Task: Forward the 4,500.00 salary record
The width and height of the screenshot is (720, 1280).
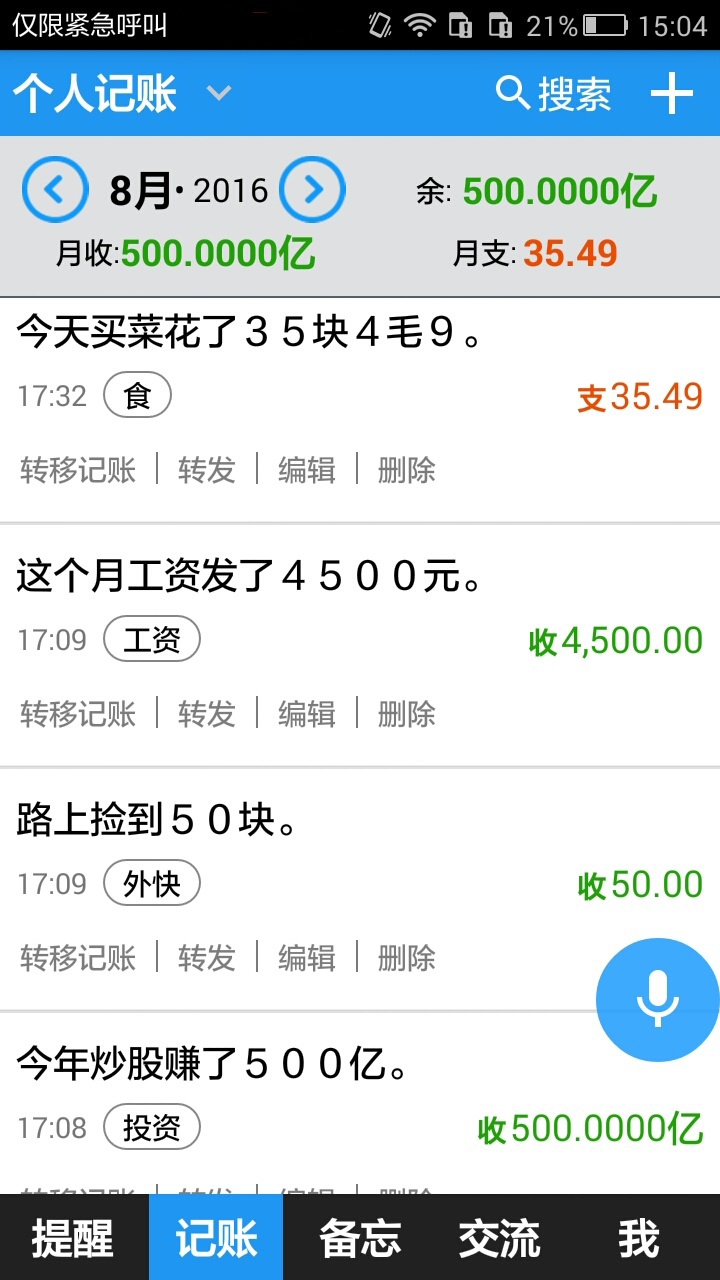Action: tap(206, 714)
